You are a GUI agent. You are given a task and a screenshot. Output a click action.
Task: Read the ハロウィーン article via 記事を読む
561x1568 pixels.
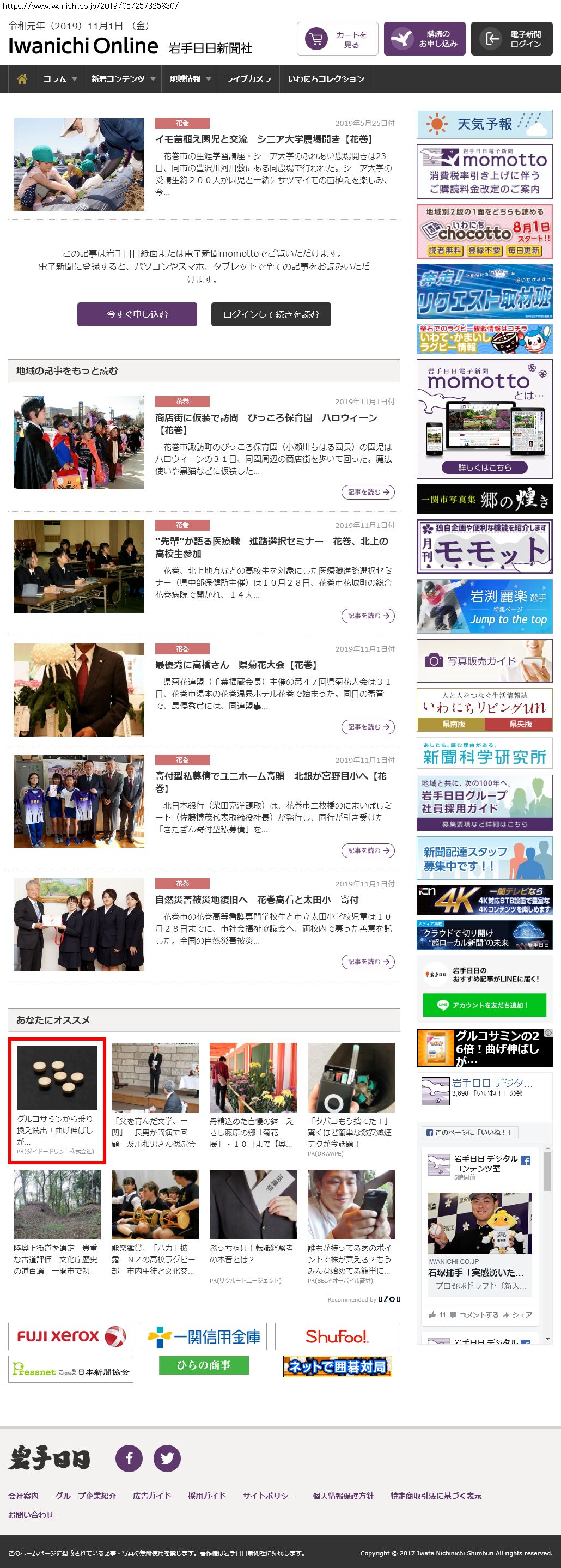368,492
